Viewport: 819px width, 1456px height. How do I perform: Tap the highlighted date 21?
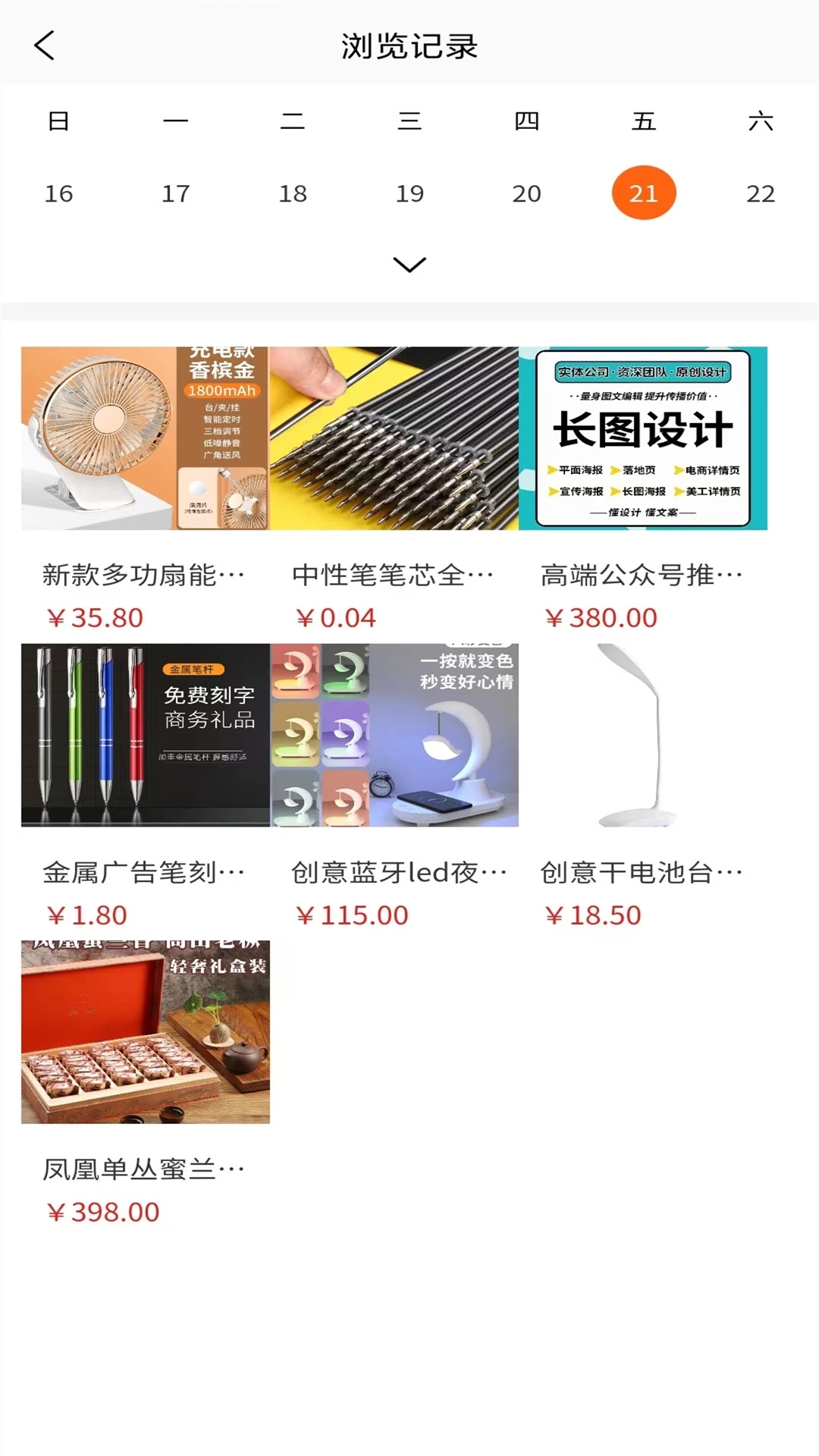[x=643, y=193]
